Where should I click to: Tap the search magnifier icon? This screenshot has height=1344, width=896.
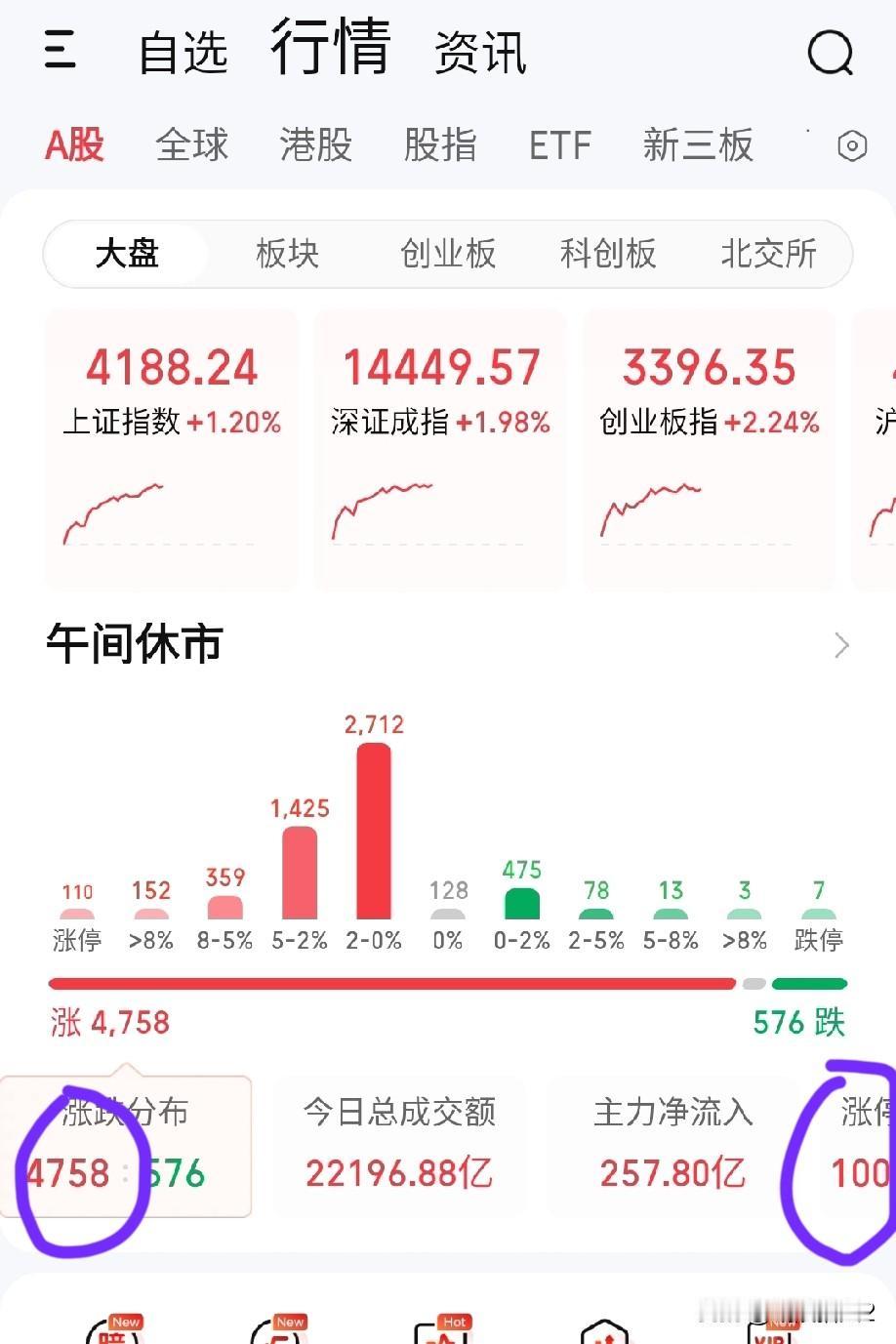pos(830,54)
